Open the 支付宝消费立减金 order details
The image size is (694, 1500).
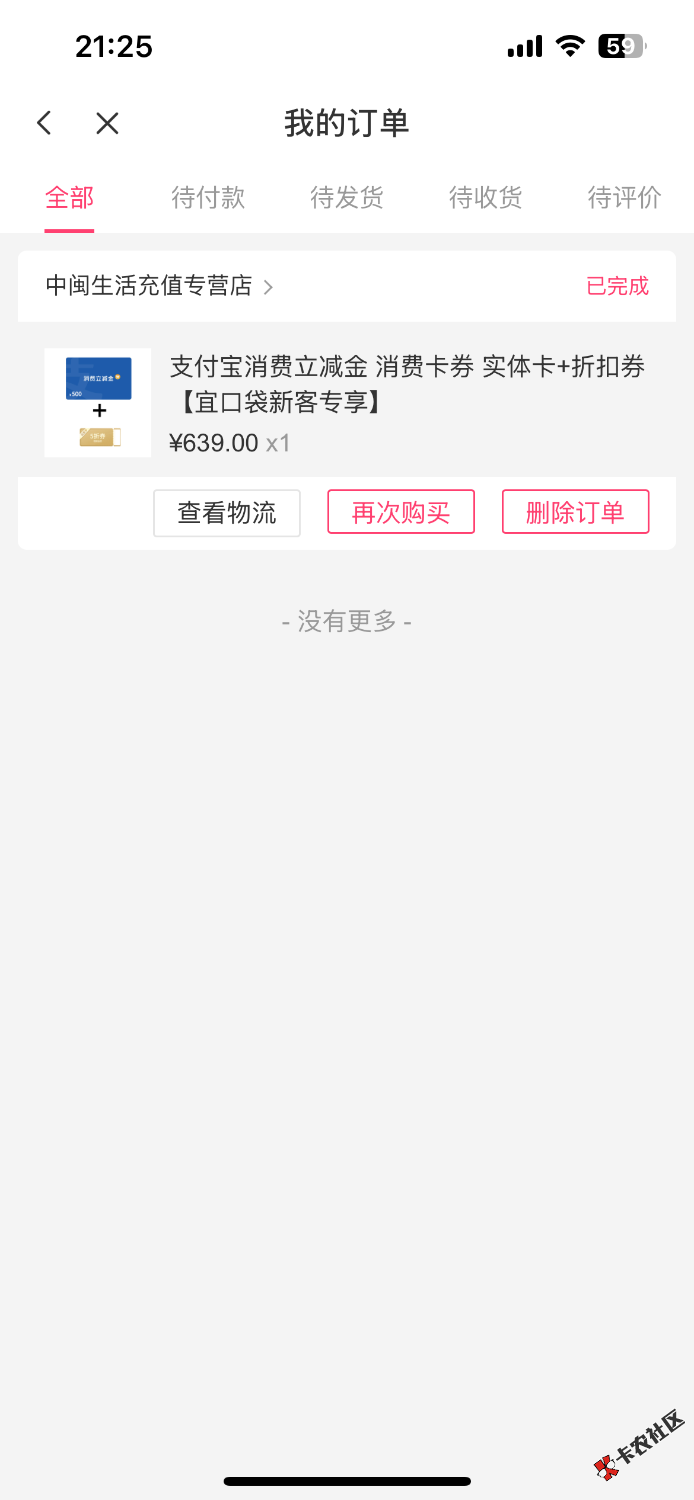coord(407,384)
